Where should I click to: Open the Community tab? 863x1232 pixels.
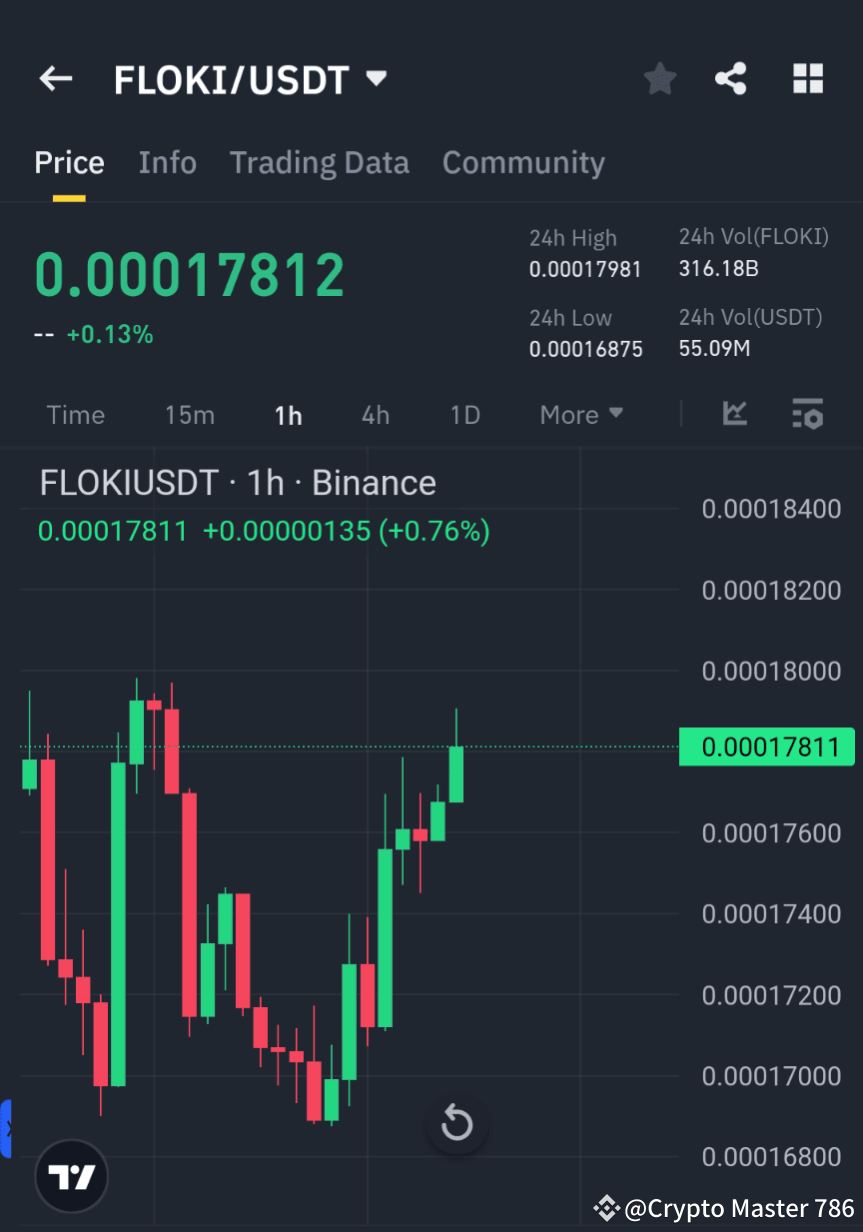tap(523, 162)
